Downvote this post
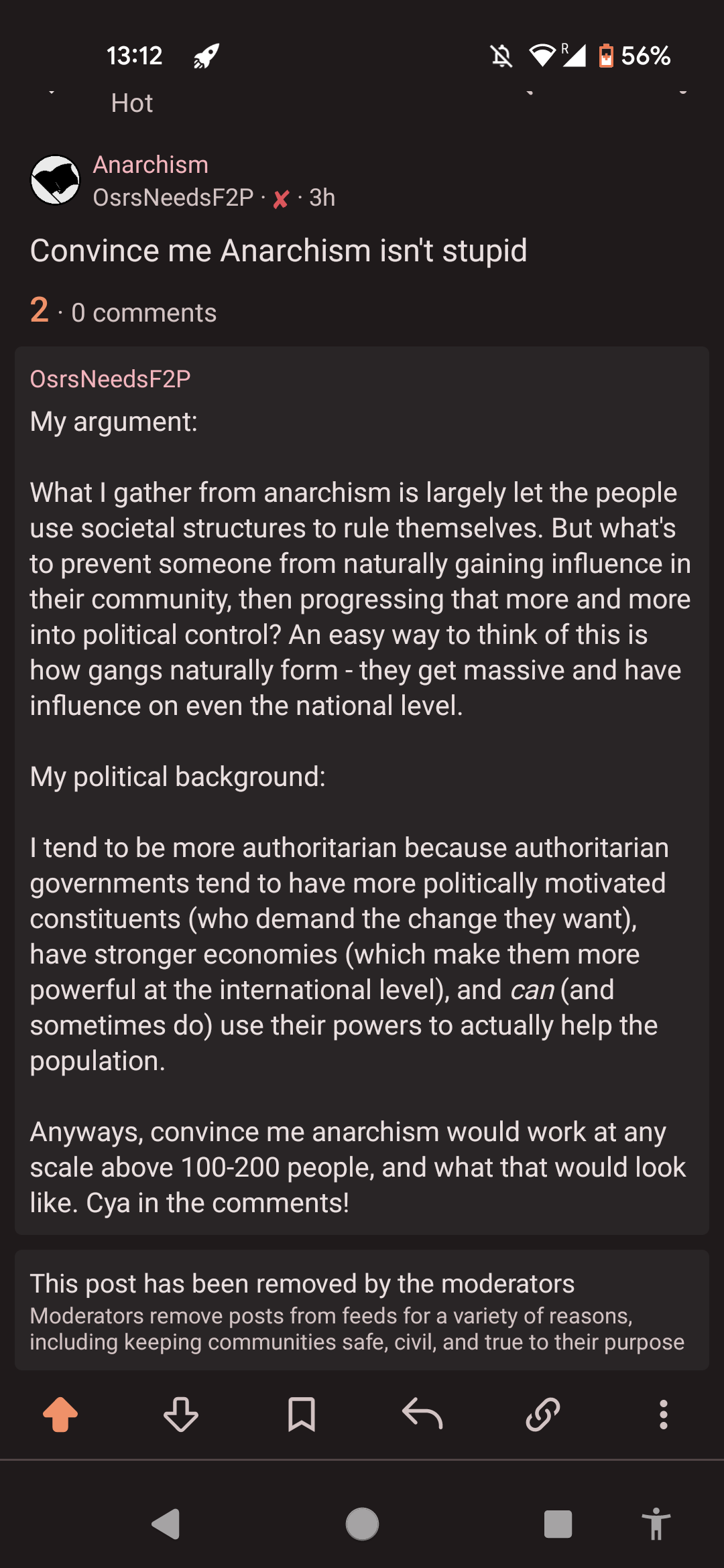724x1568 pixels. click(x=181, y=1415)
